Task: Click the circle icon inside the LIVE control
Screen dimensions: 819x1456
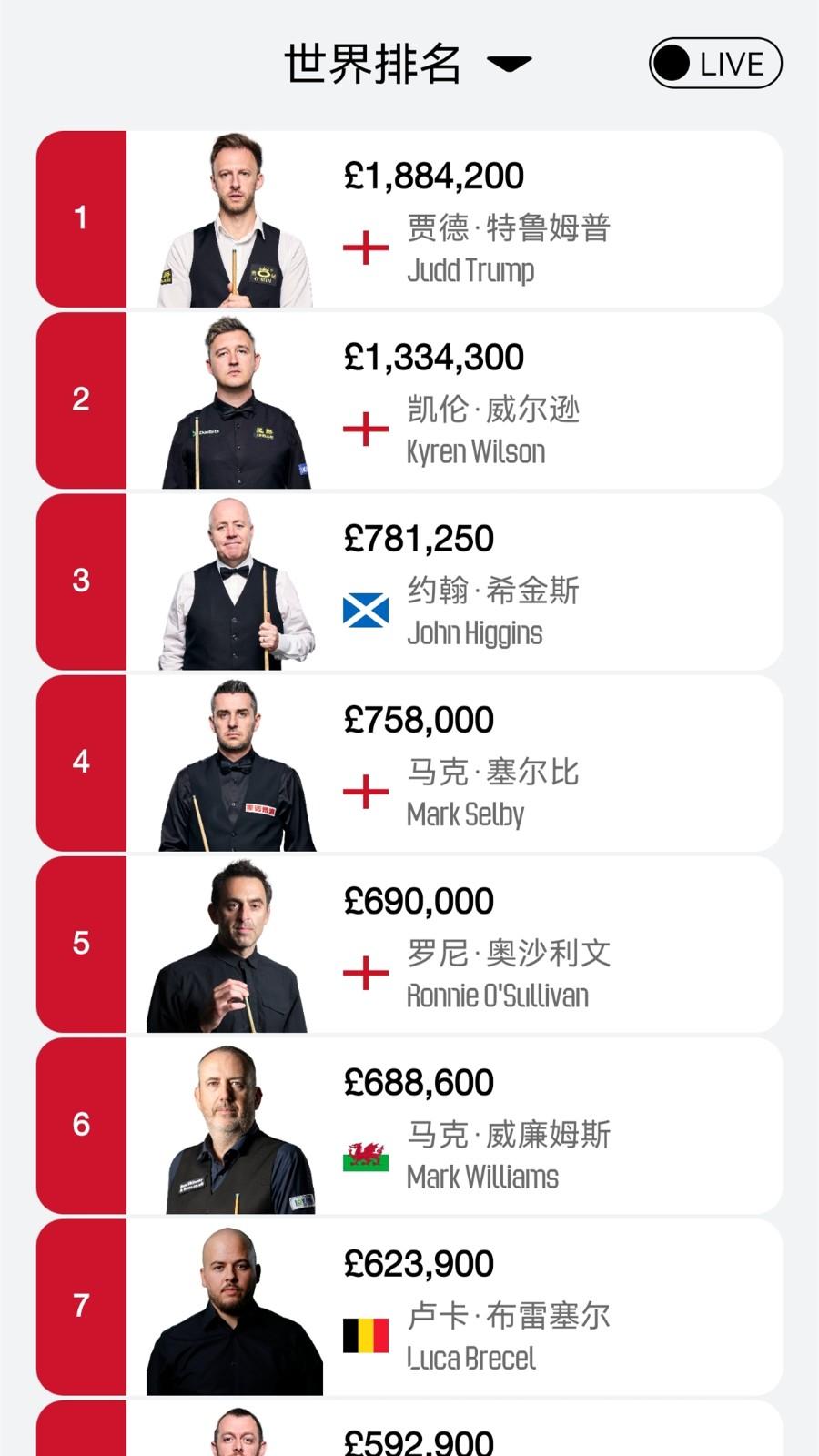Action: click(x=671, y=62)
